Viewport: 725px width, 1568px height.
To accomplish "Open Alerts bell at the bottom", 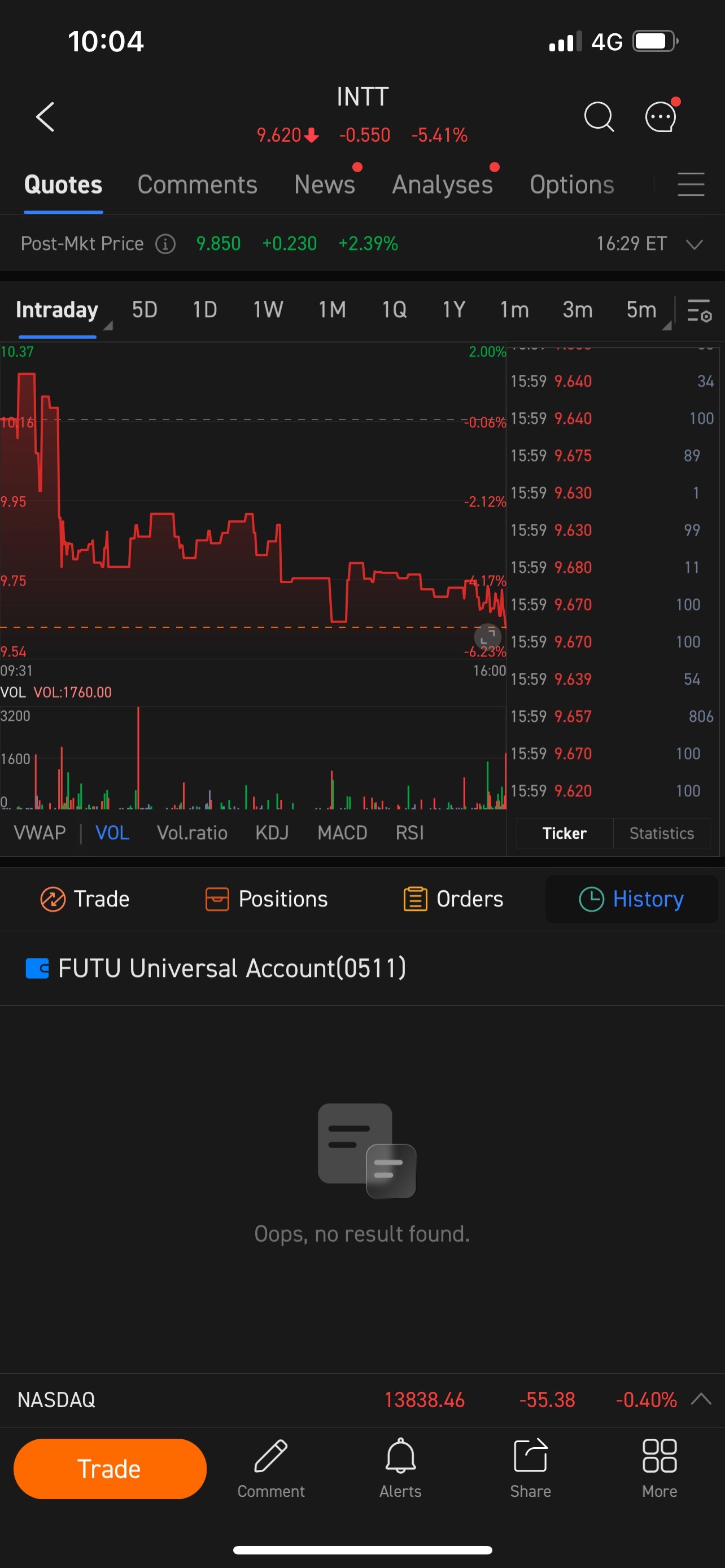I will [x=400, y=1469].
